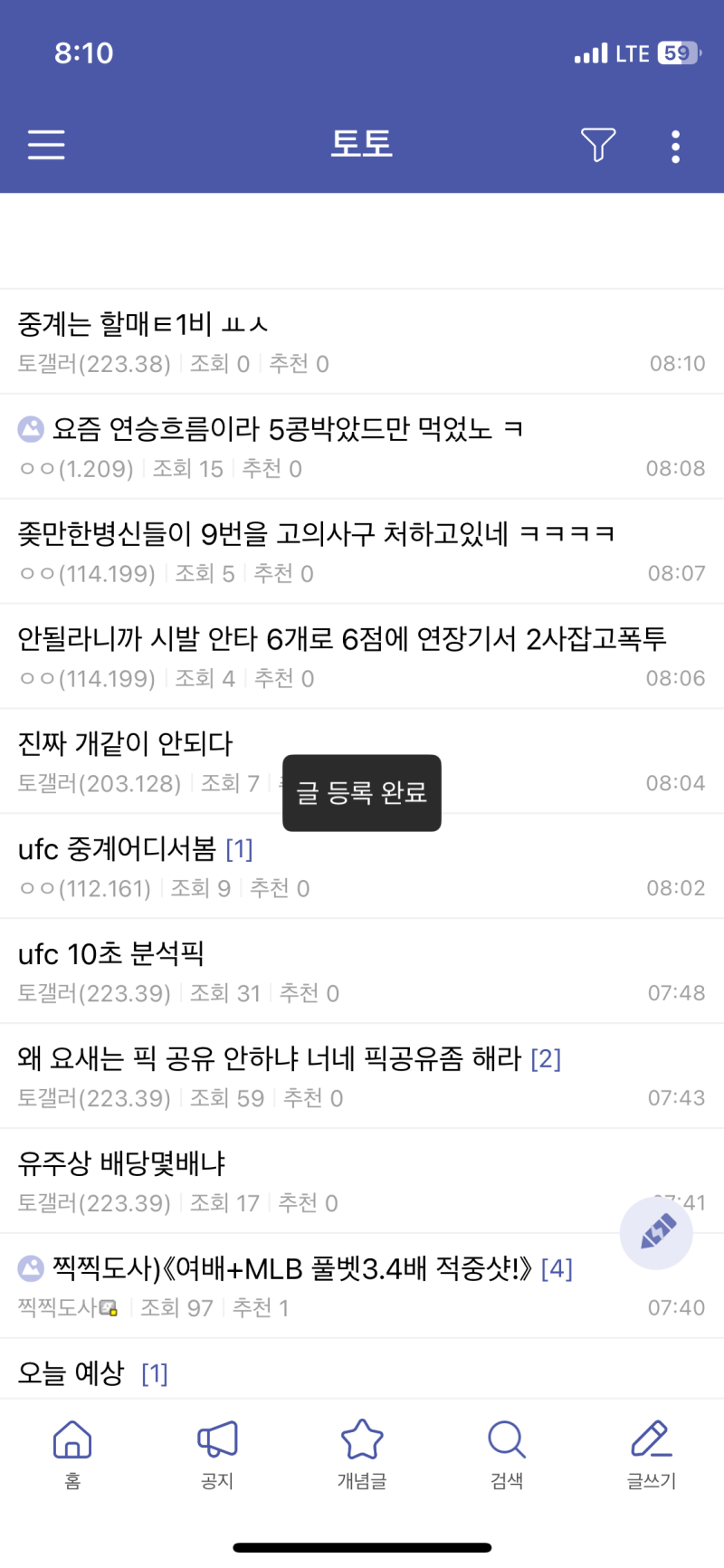Open the post '왜 요새는 픽 공유 안하냐'
This screenshot has width=724, height=1568.
(270, 1058)
